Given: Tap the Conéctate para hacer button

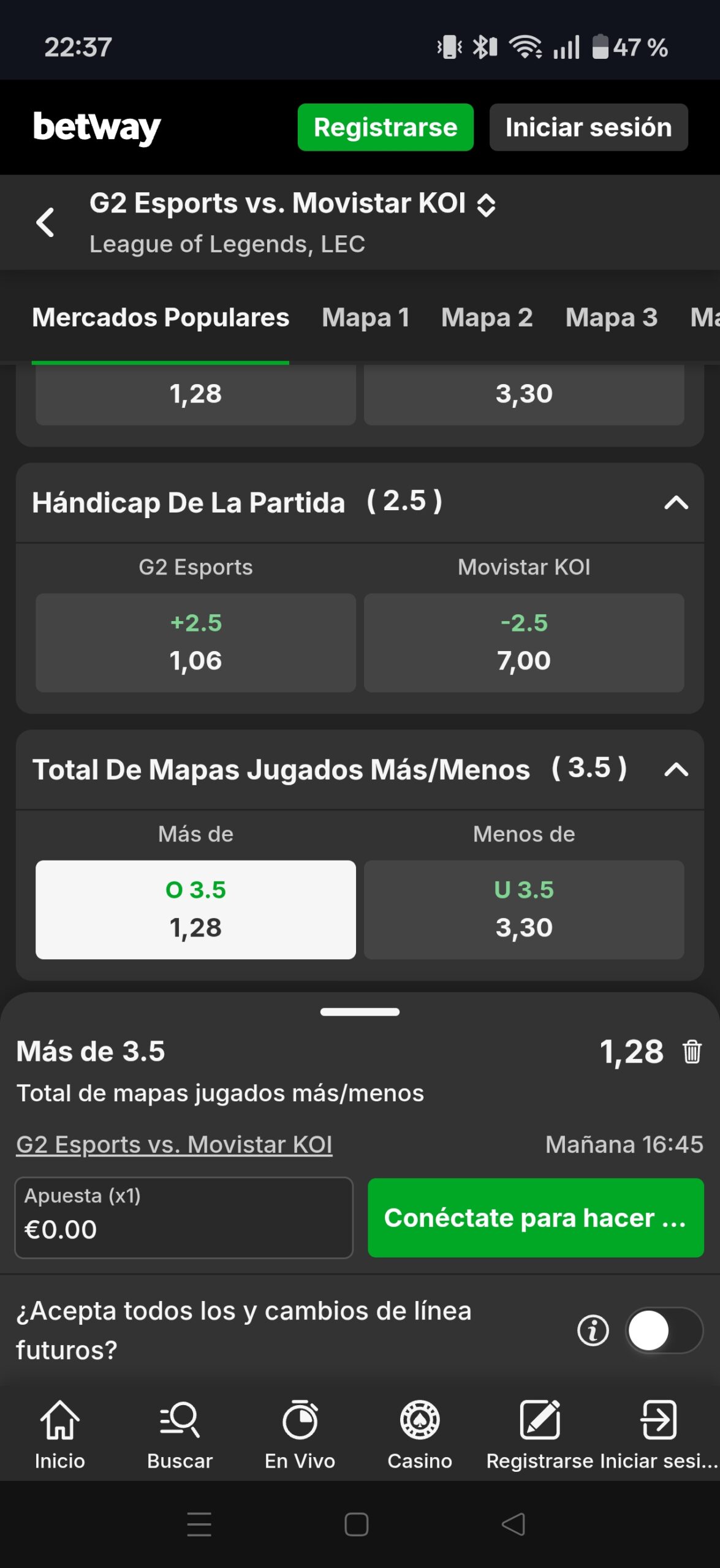Looking at the screenshot, I should coord(535,1218).
